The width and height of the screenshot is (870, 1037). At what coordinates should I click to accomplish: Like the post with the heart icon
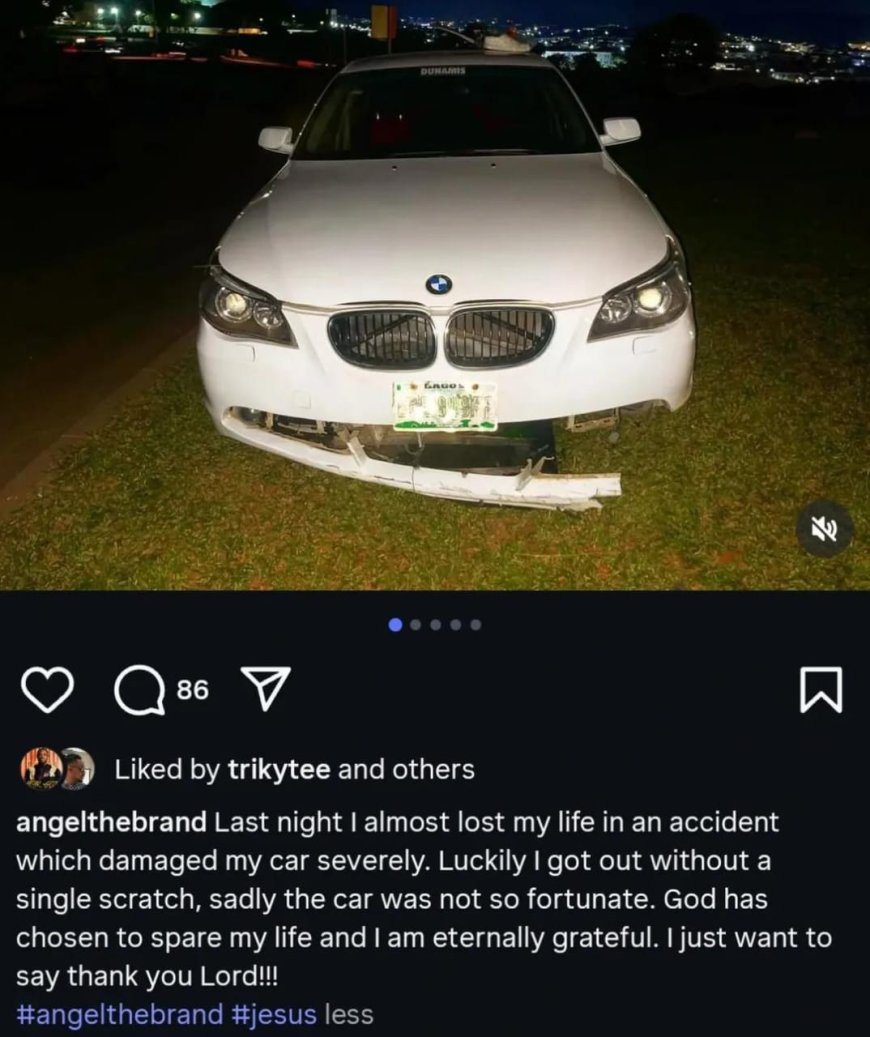[x=48, y=691]
